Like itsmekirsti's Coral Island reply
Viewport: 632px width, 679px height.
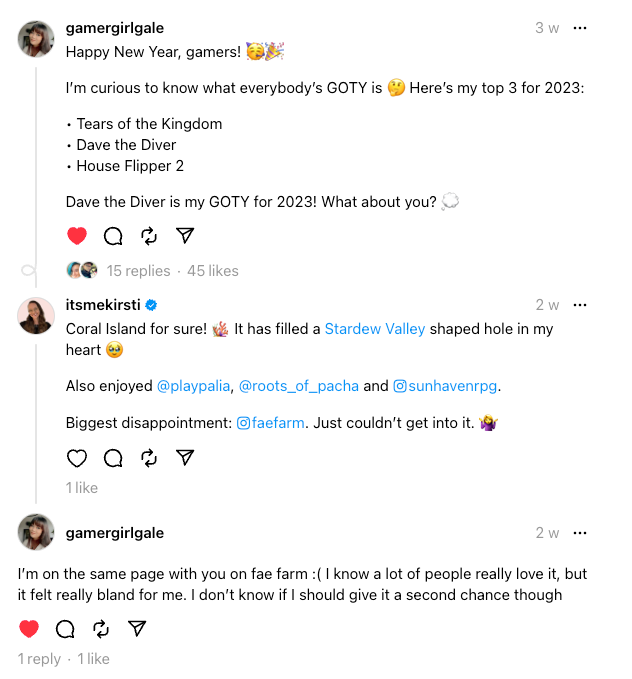pos(77,458)
